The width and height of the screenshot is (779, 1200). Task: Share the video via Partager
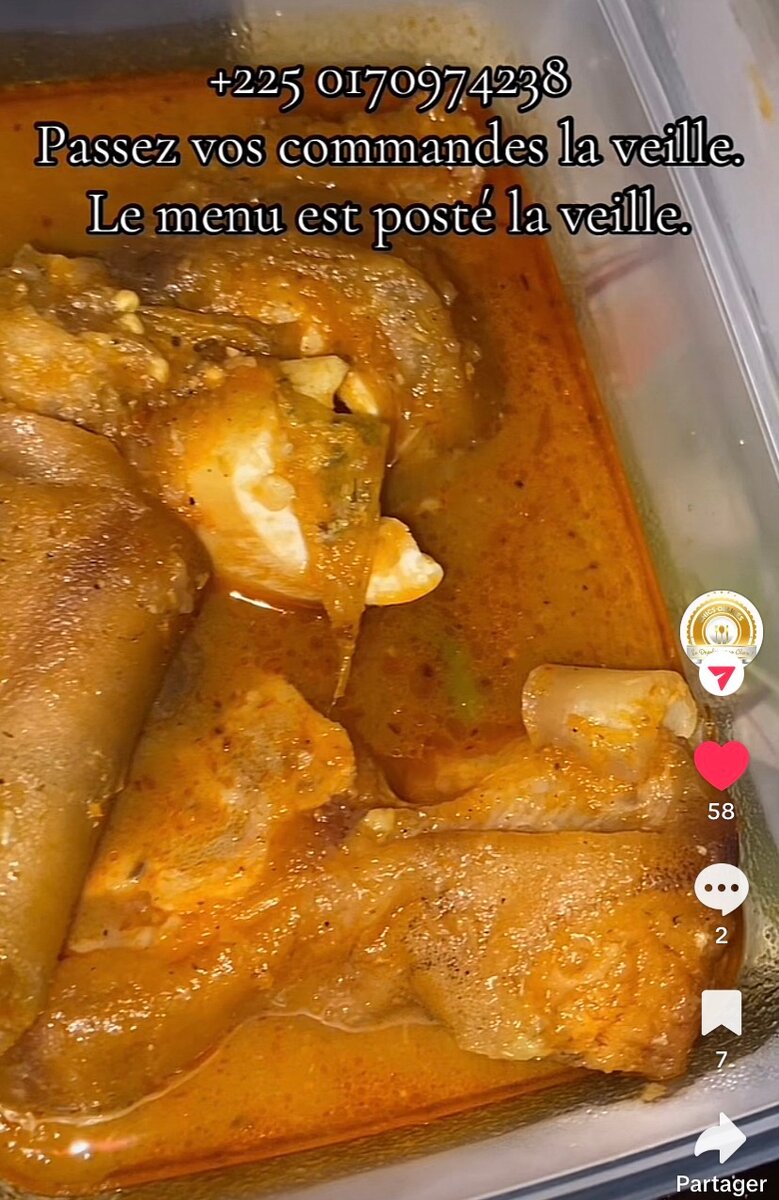(x=721, y=1142)
